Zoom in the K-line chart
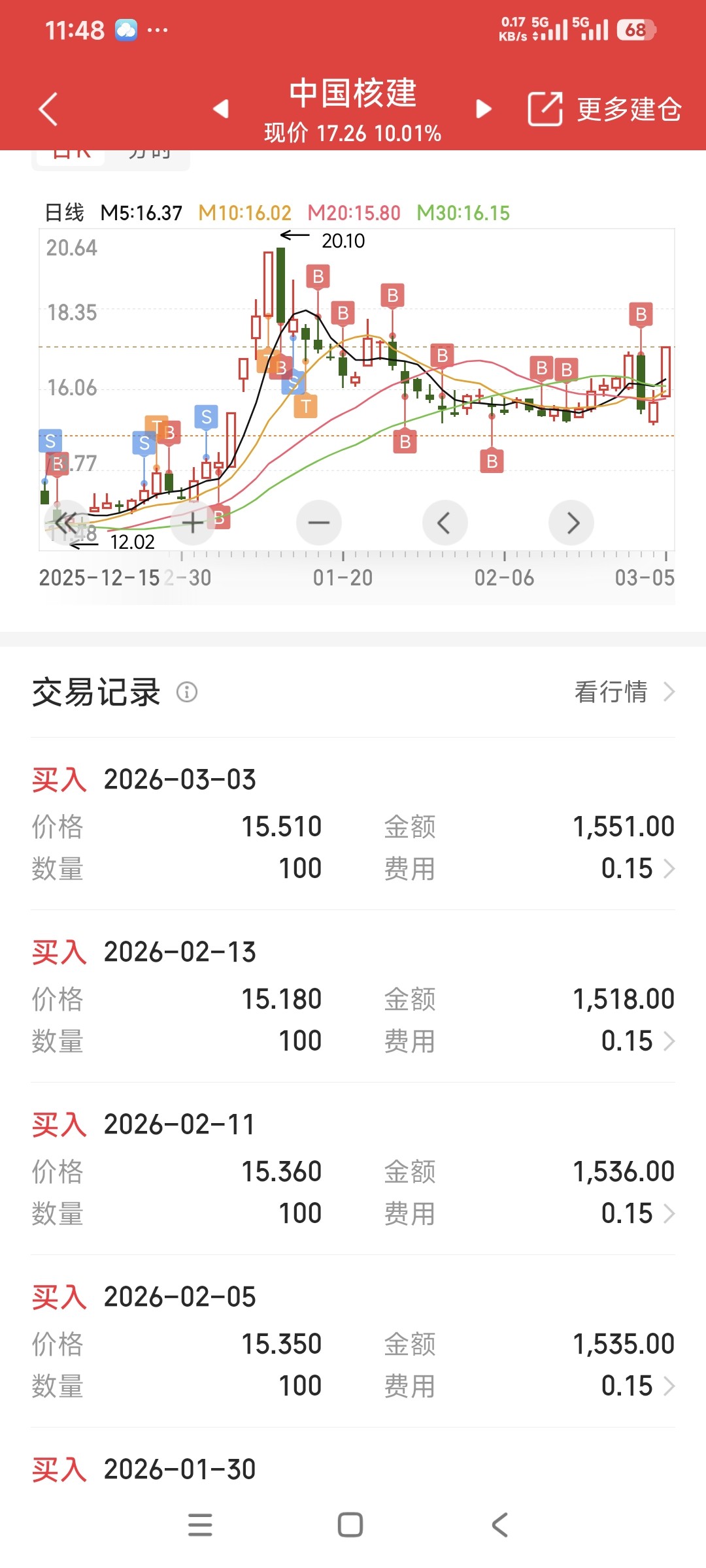706x1568 pixels. point(192,523)
